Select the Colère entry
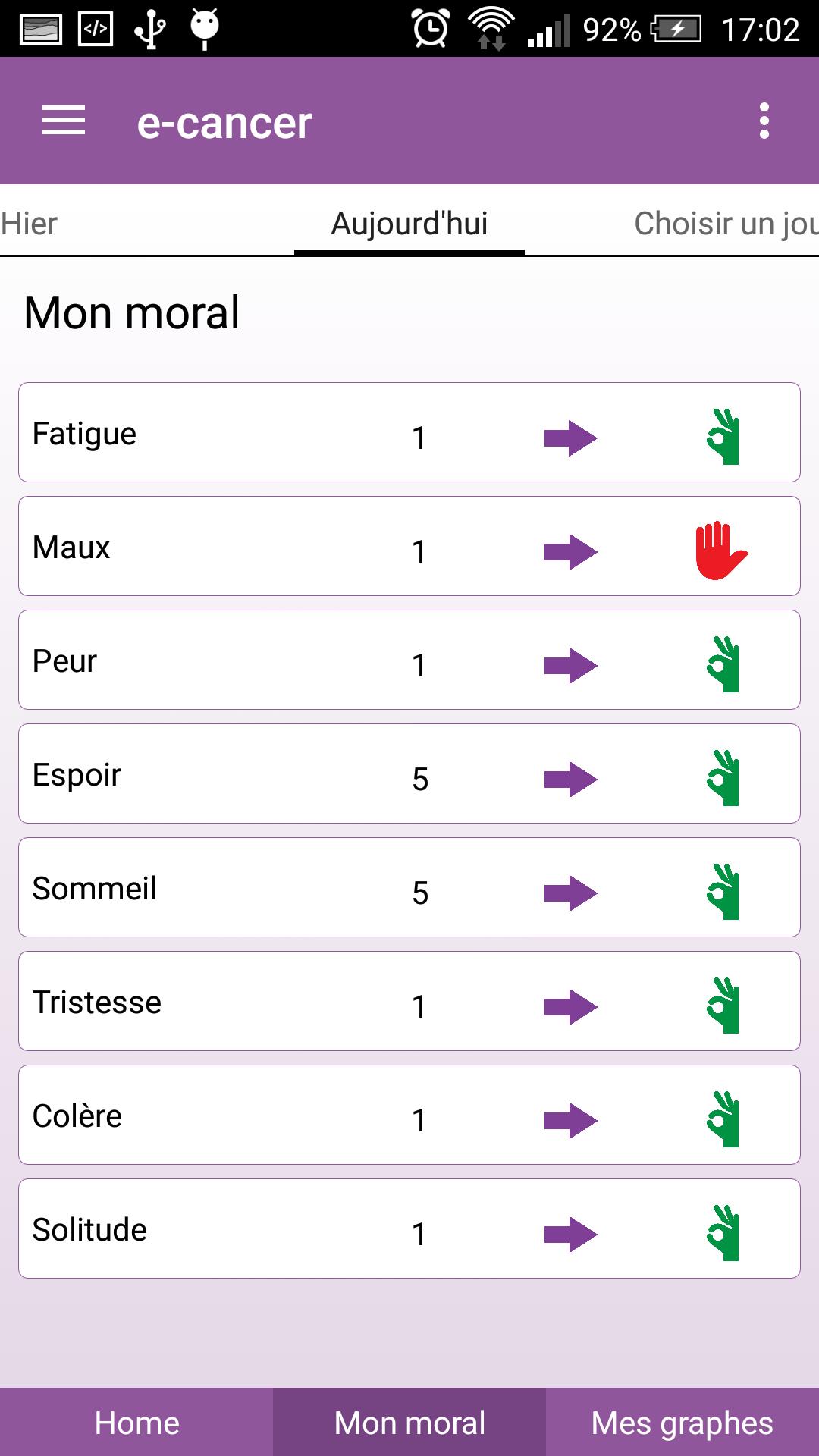819x1456 pixels. tap(409, 1115)
